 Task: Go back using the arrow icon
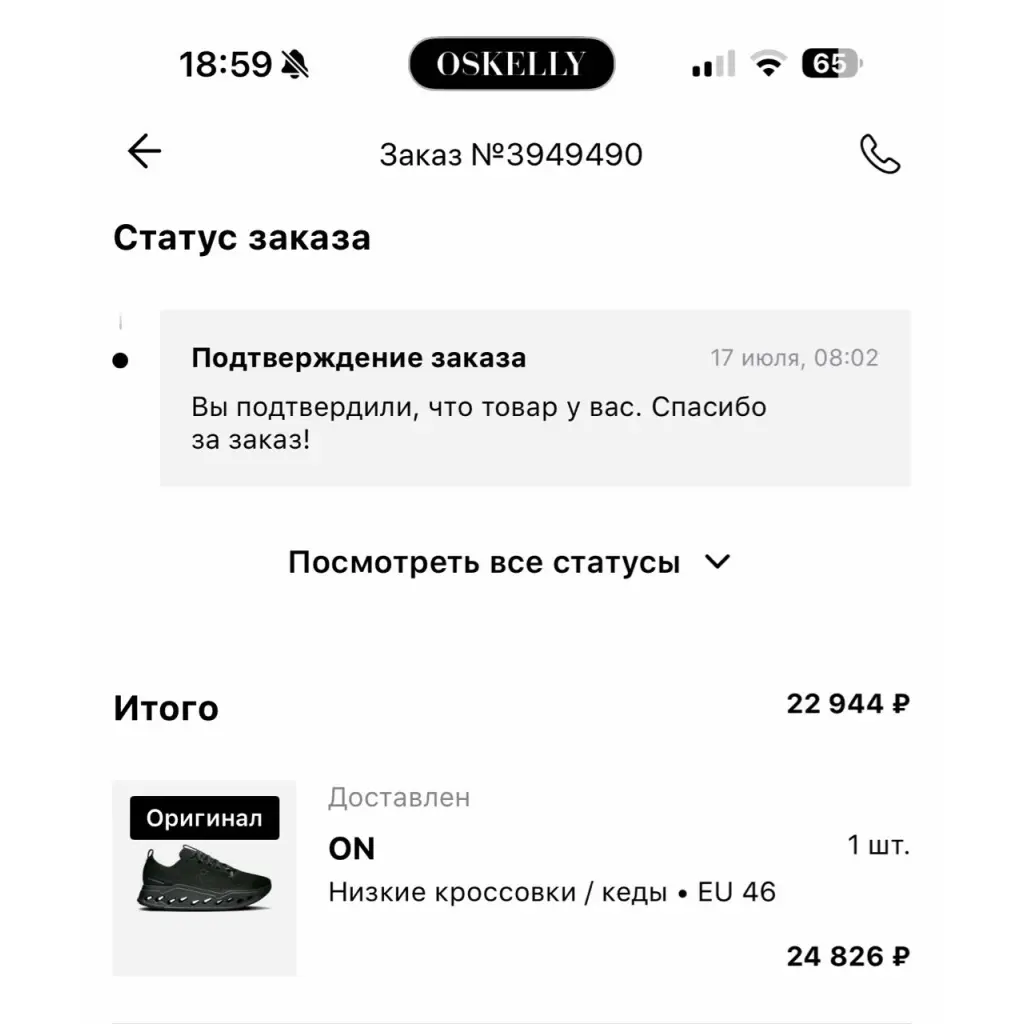tap(144, 152)
